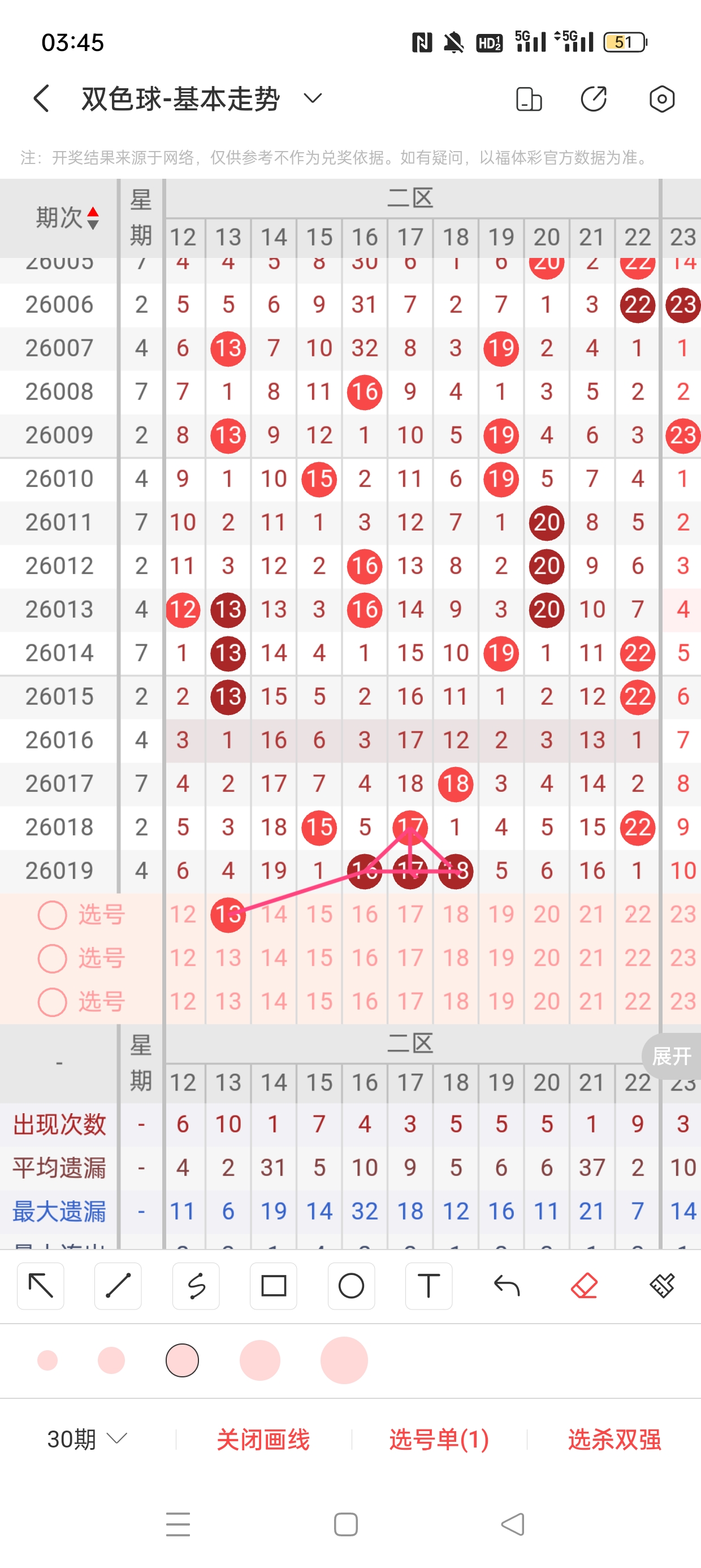Undo the last drawn line
The height and width of the screenshot is (1568, 701).
click(x=507, y=1286)
